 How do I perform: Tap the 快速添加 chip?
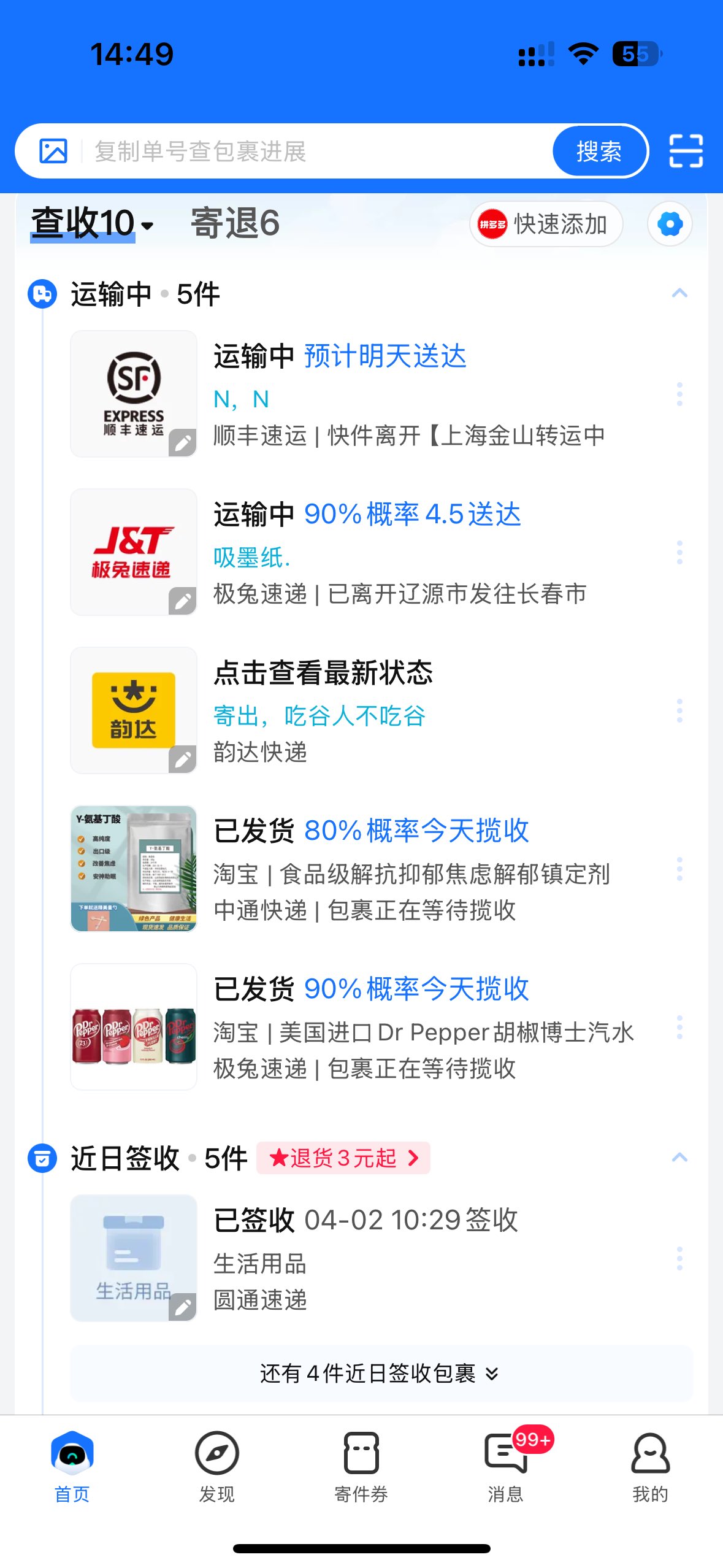[x=546, y=225]
